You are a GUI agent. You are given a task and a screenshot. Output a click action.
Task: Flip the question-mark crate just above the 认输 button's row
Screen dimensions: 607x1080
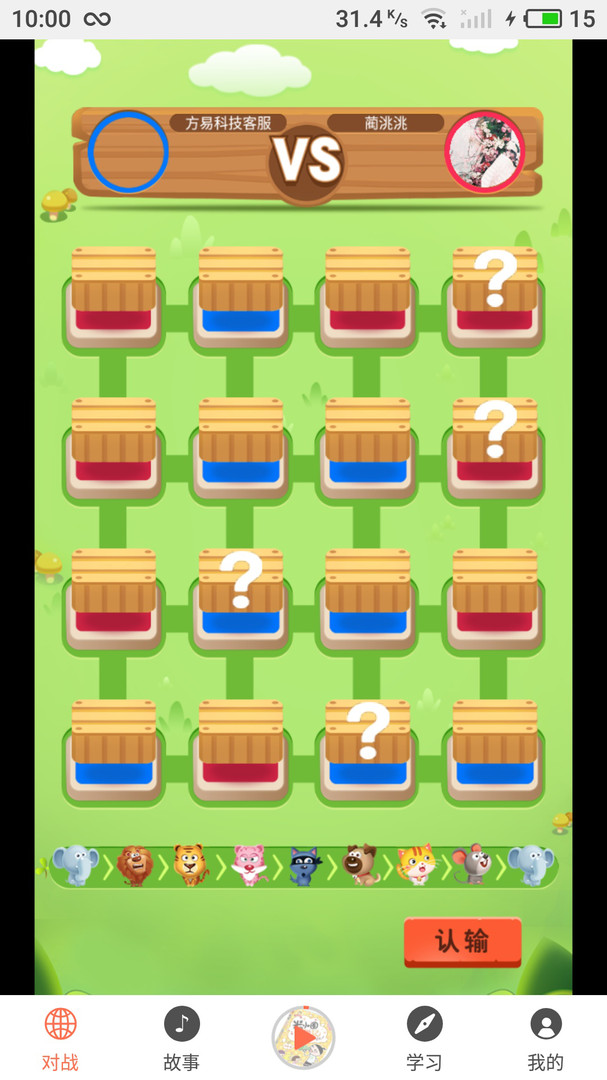pyautogui.click(x=368, y=749)
